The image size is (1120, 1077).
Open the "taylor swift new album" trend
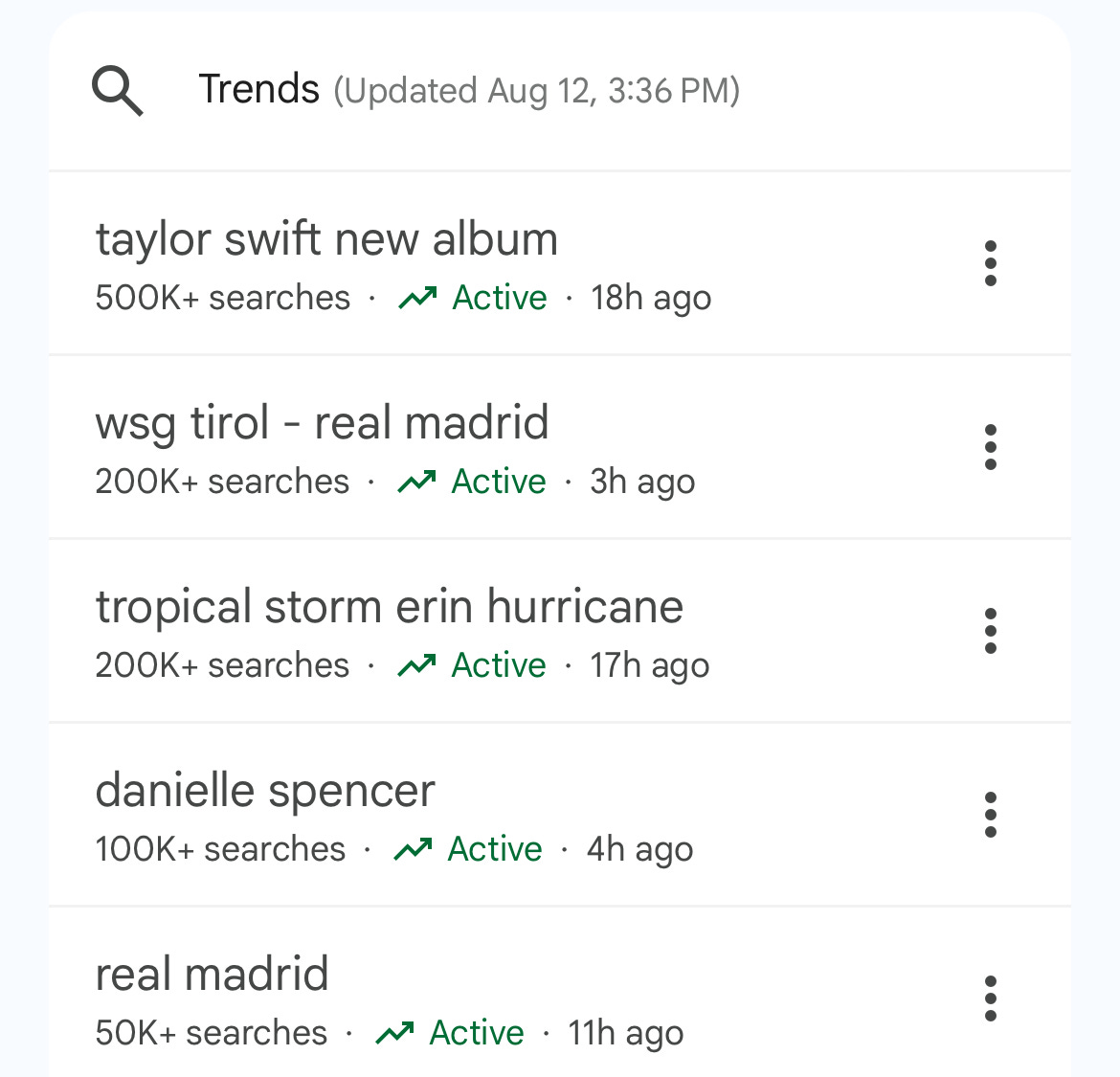[x=326, y=239]
